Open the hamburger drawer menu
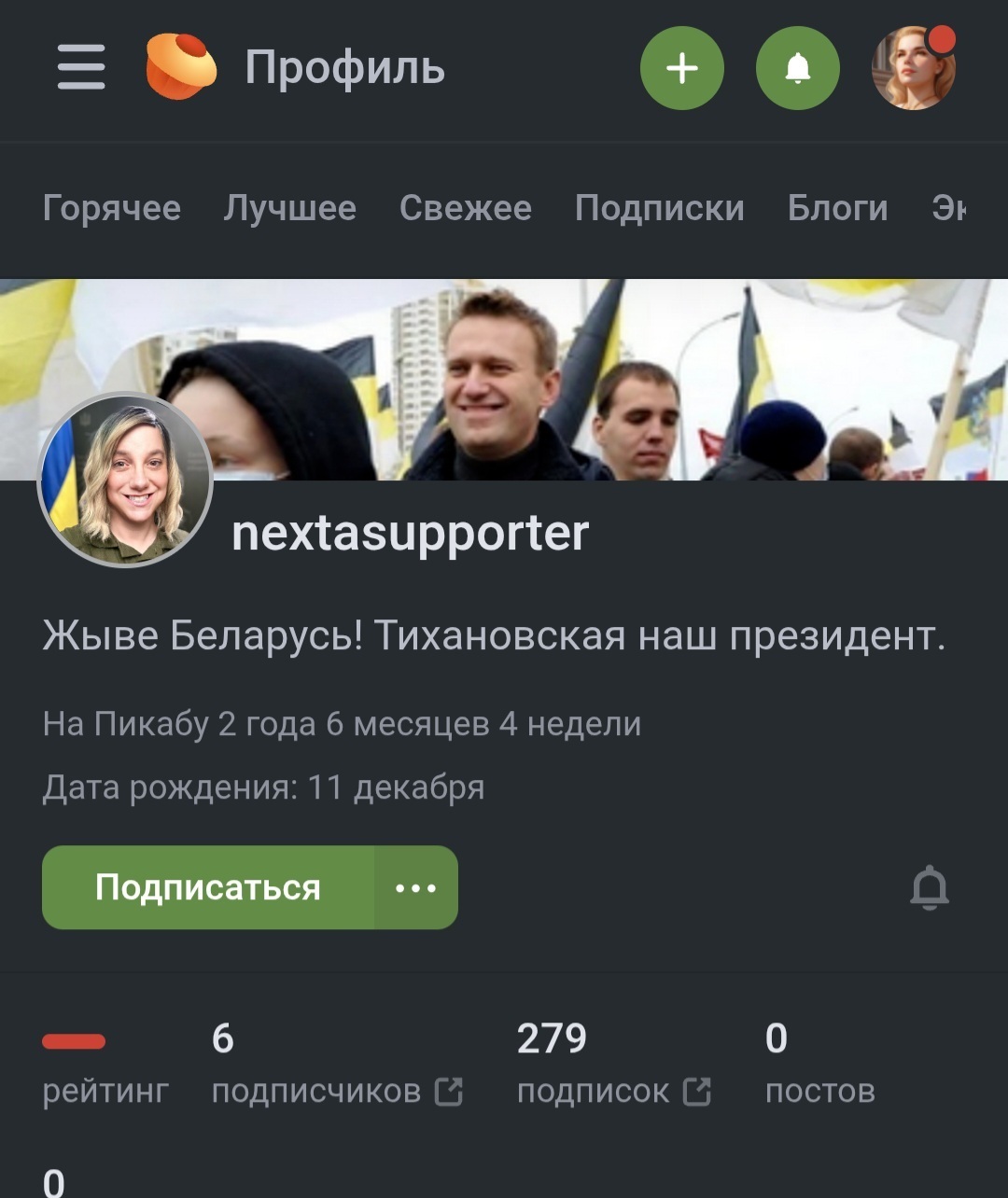Viewport: 1008px width, 1198px height. pos(81,68)
